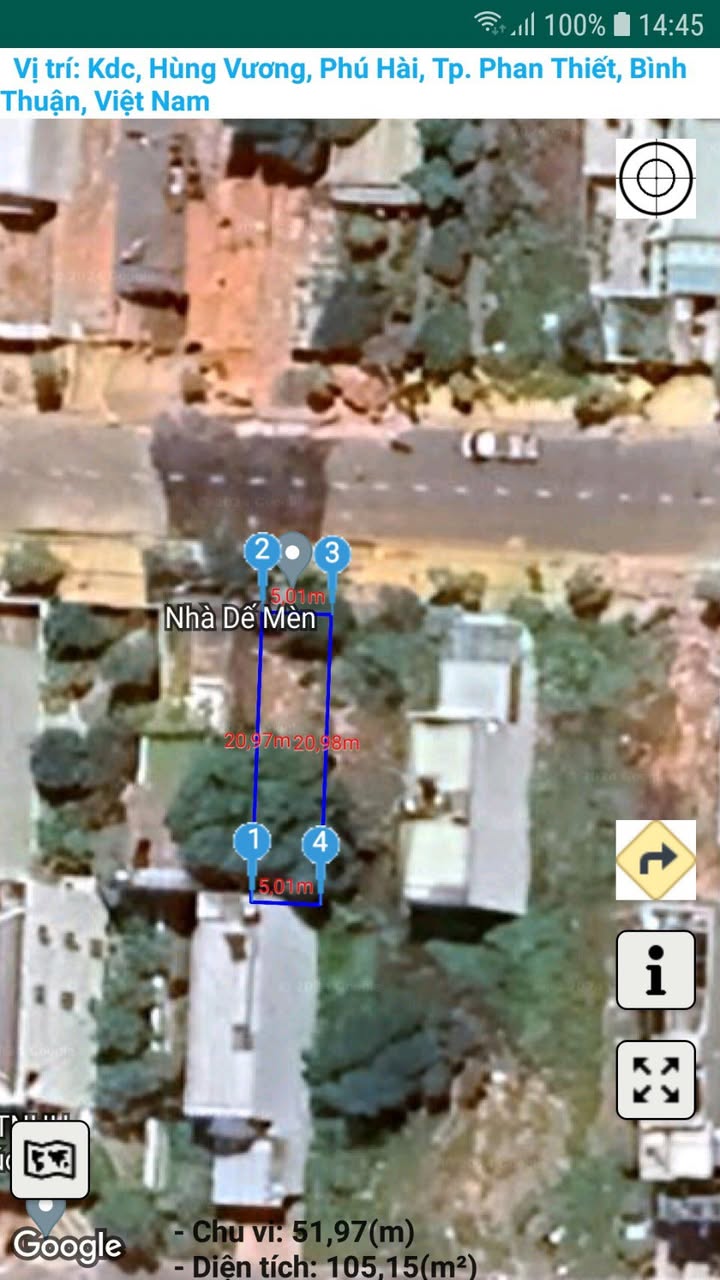Open turn-by-turn directions arrow
This screenshot has width=720, height=1280.
click(x=656, y=860)
